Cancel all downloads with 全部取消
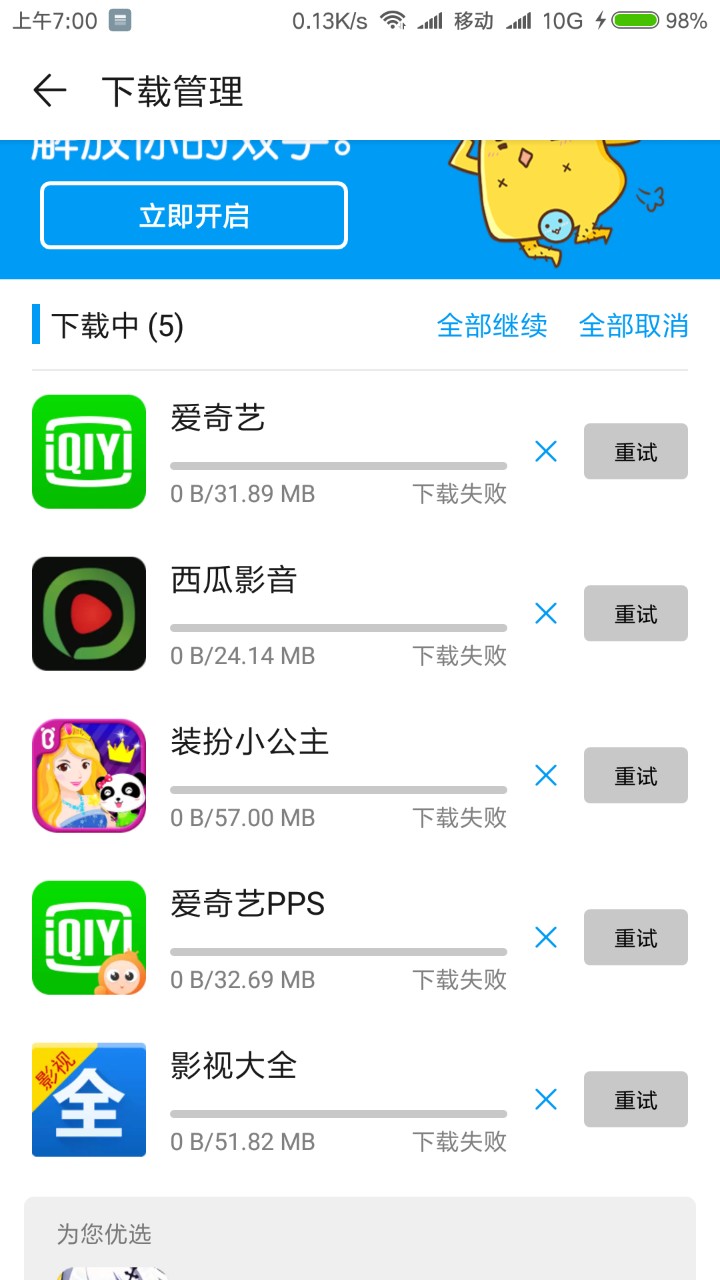Viewport: 720px width, 1280px height. [x=634, y=326]
